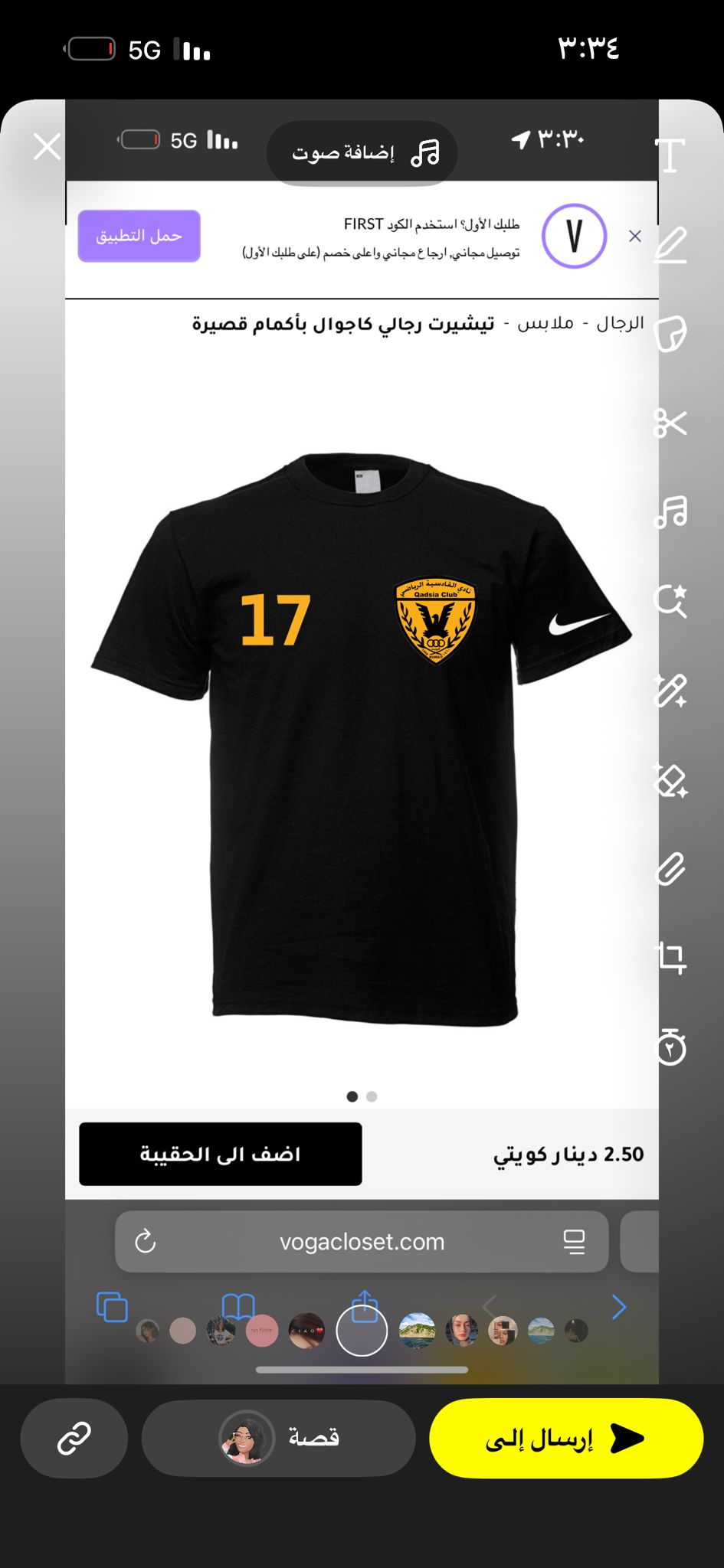This screenshot has width=724, height=1568.
Task: Tap the chain link button at bottom
Action: point(74,1438)
